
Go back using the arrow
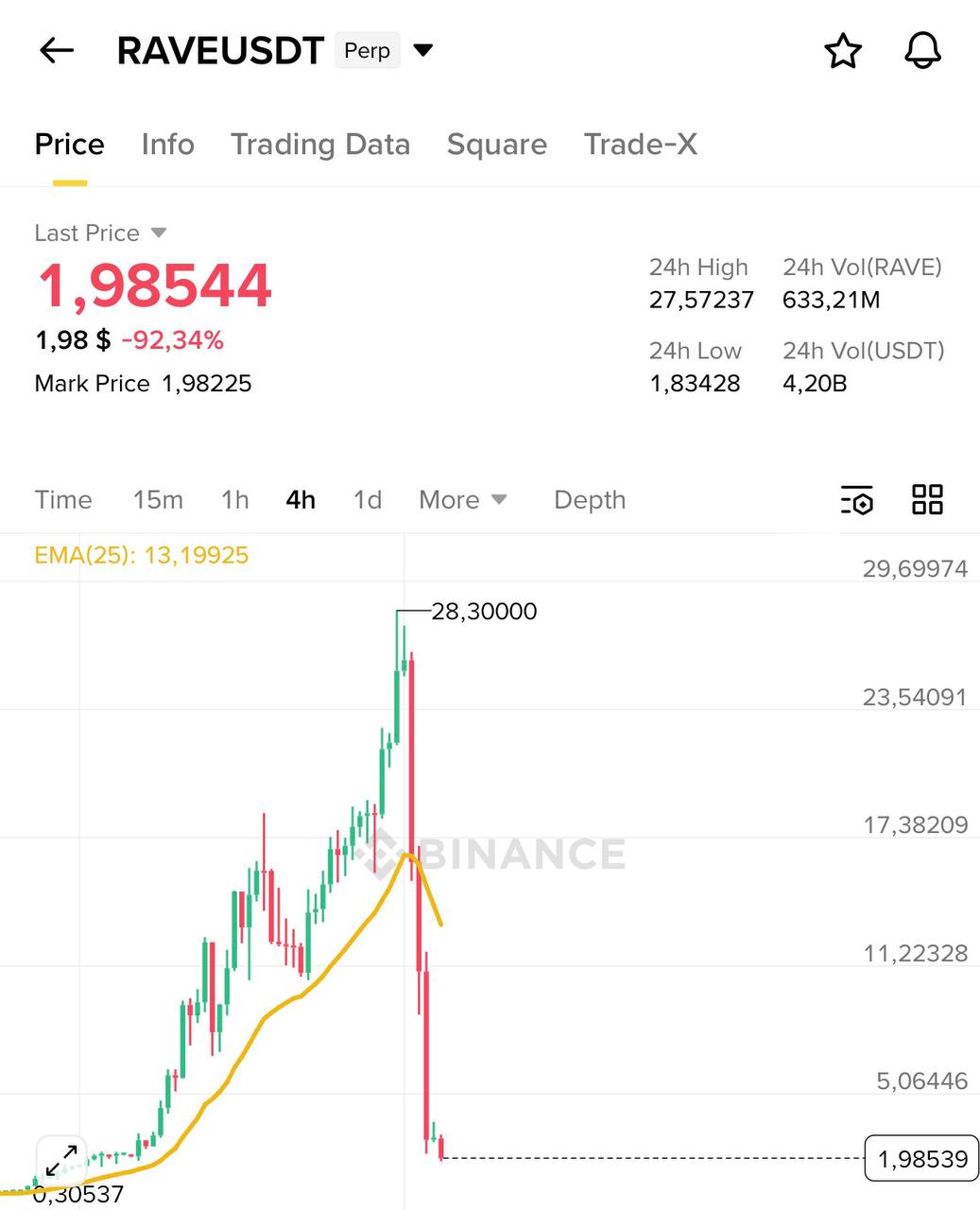(57, 51)
